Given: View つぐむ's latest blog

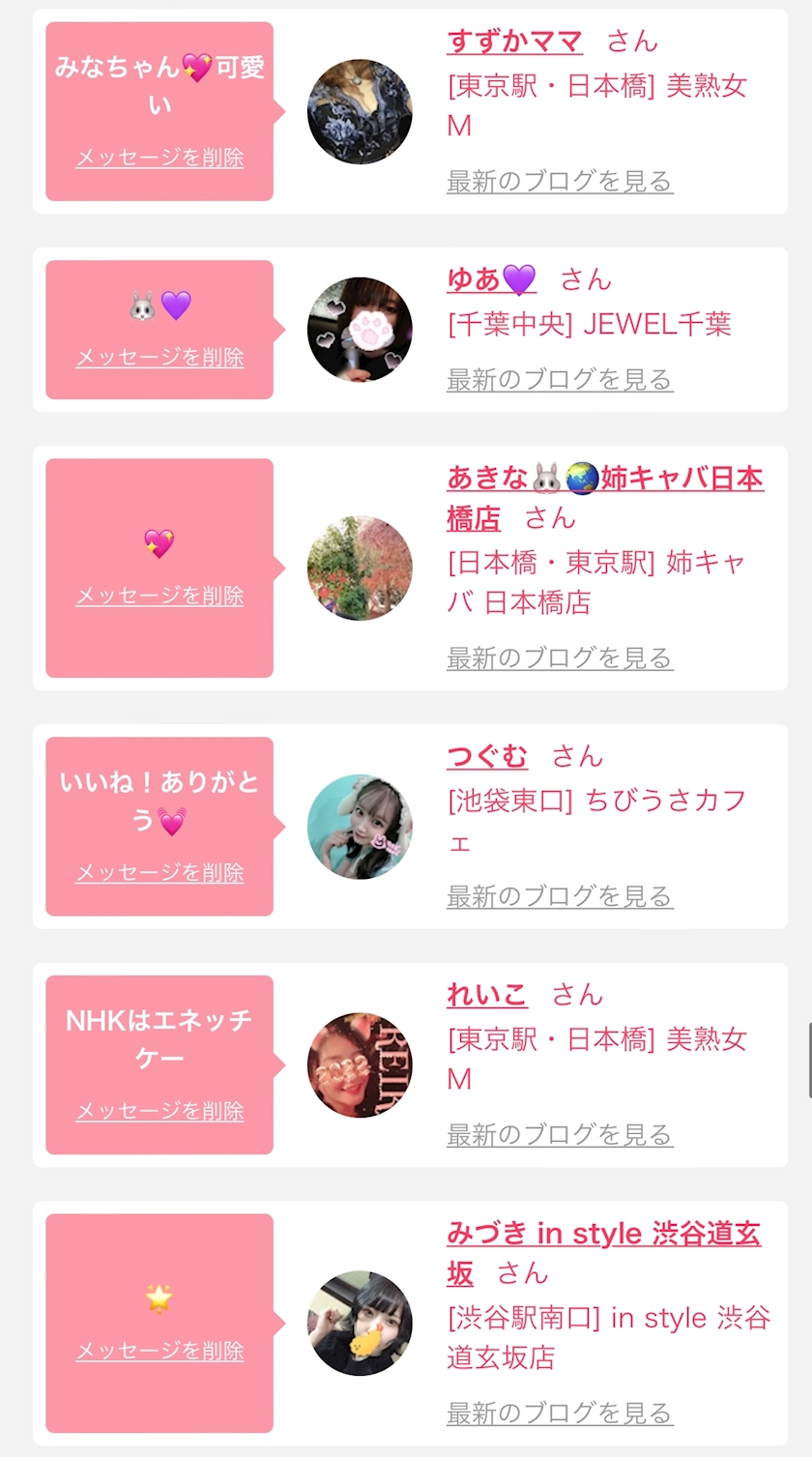Looking at the screenshot, I should click(x=560, y=896).
